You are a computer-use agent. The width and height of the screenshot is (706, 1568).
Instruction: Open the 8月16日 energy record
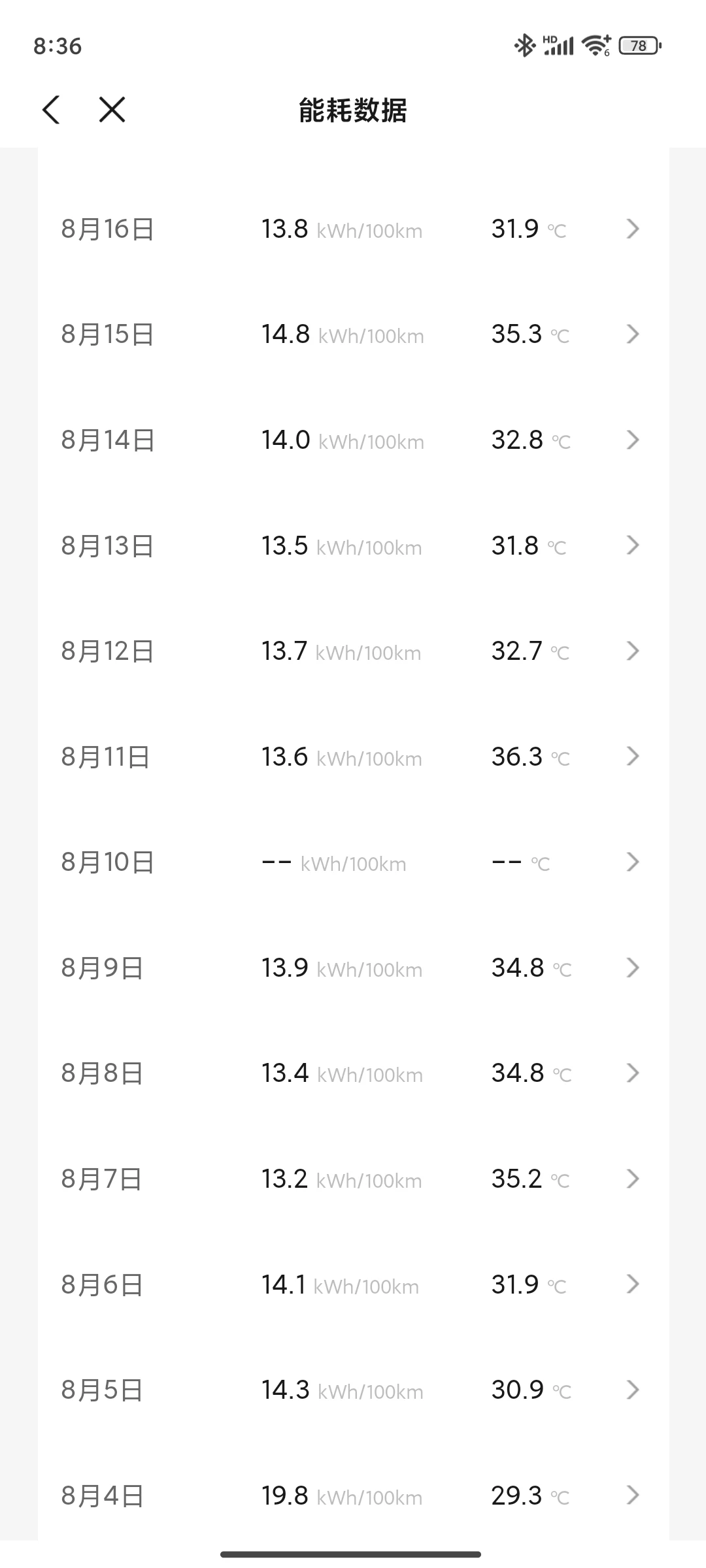(x=353, y=229)
